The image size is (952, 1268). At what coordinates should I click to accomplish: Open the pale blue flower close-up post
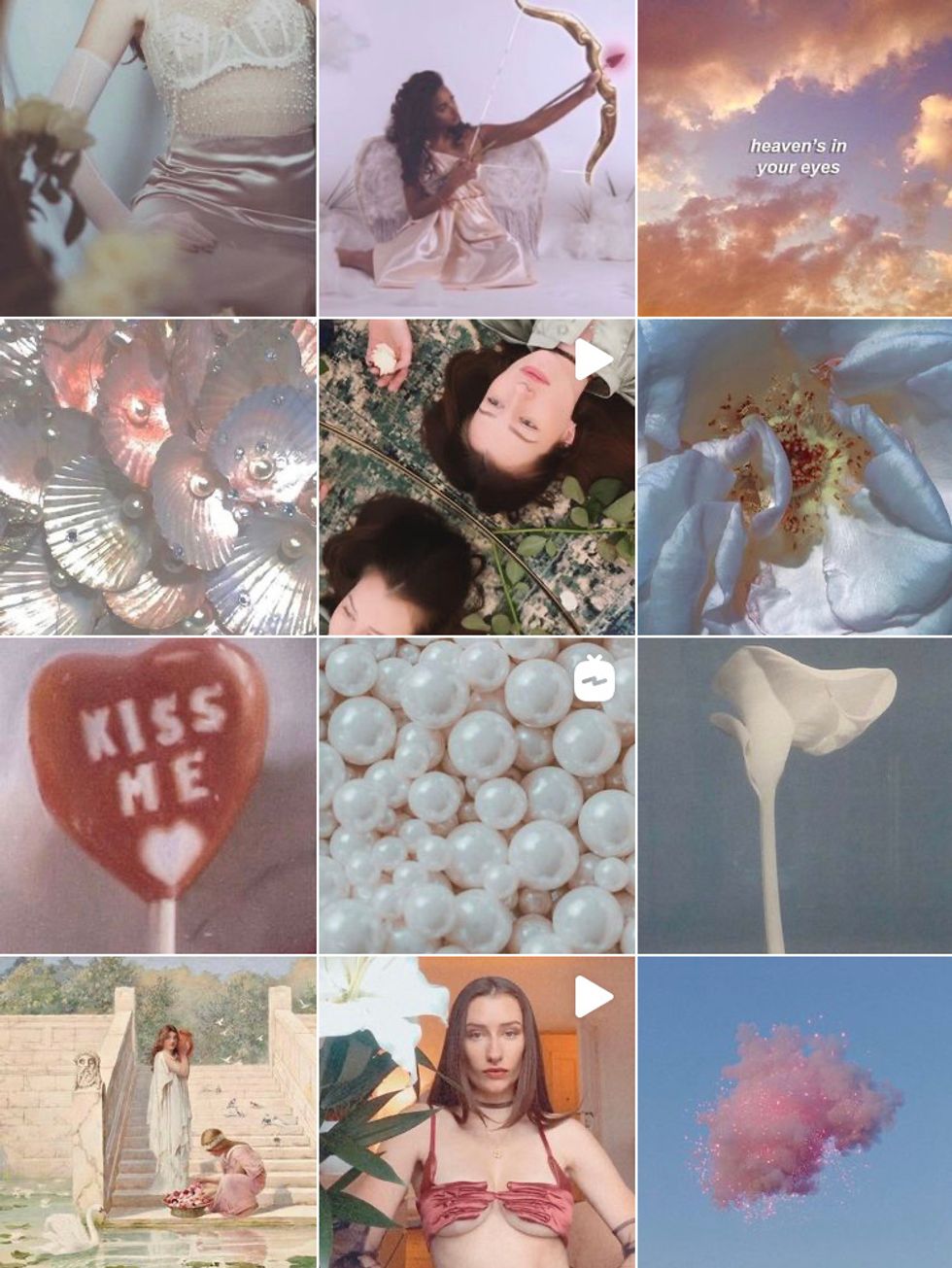795,476
